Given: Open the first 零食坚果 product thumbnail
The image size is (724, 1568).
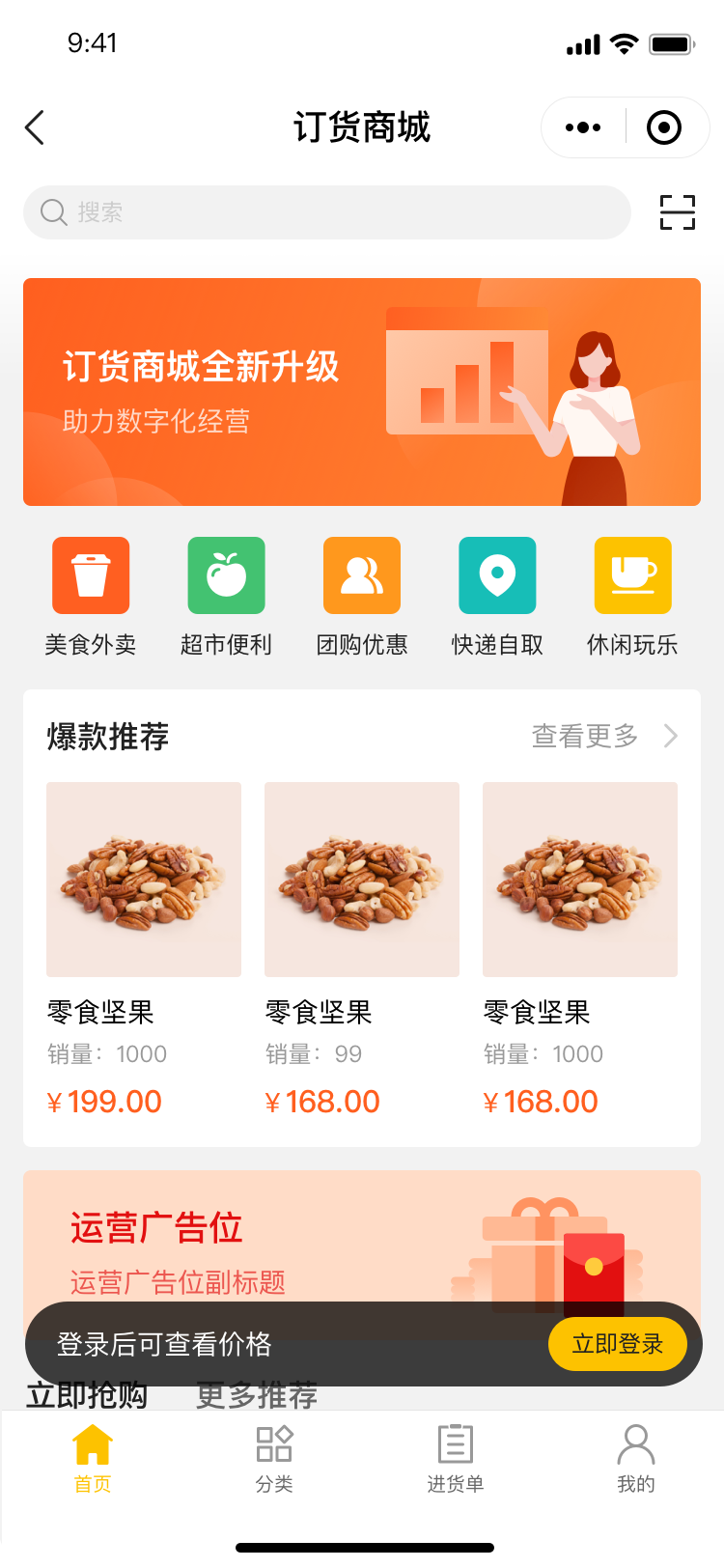Looking at the screenshot, I should coord(143,880).
